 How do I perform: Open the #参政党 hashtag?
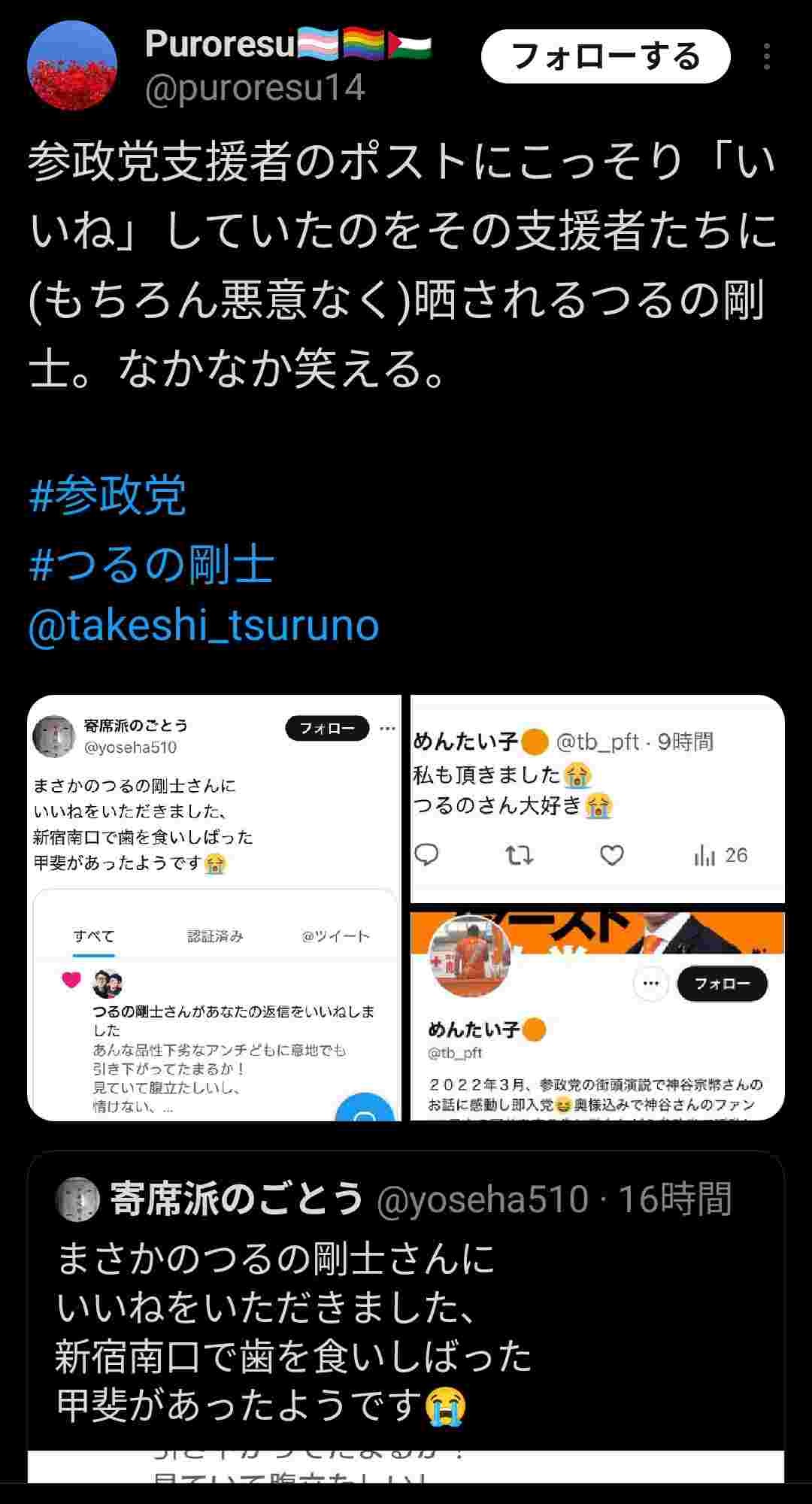(x=108, y=496)
